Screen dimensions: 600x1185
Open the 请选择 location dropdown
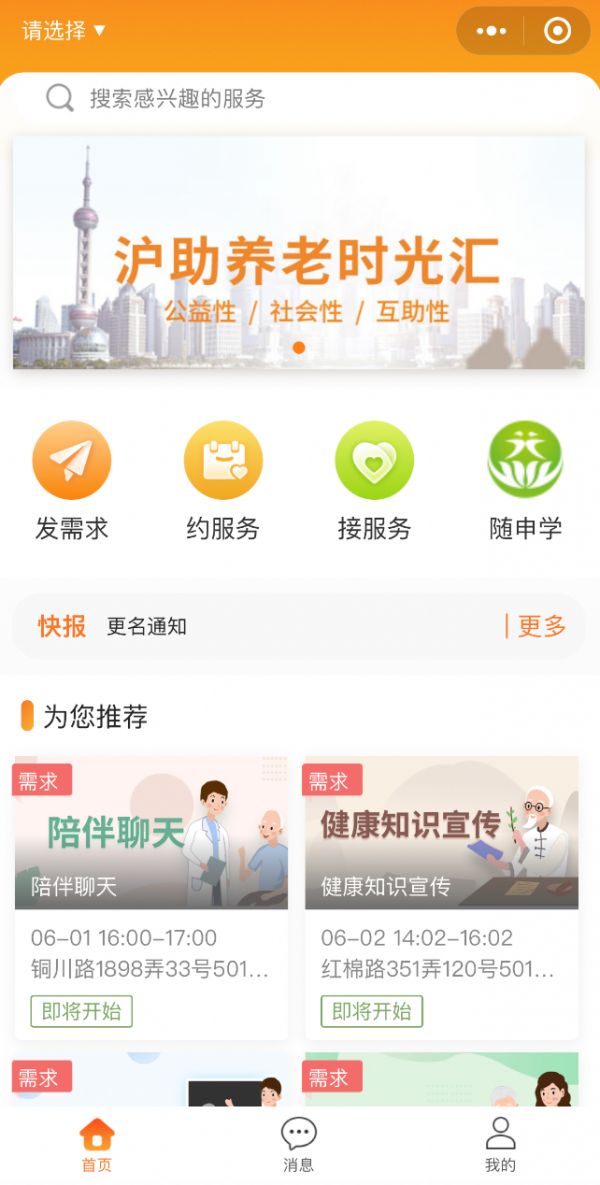tap(64, 31)
